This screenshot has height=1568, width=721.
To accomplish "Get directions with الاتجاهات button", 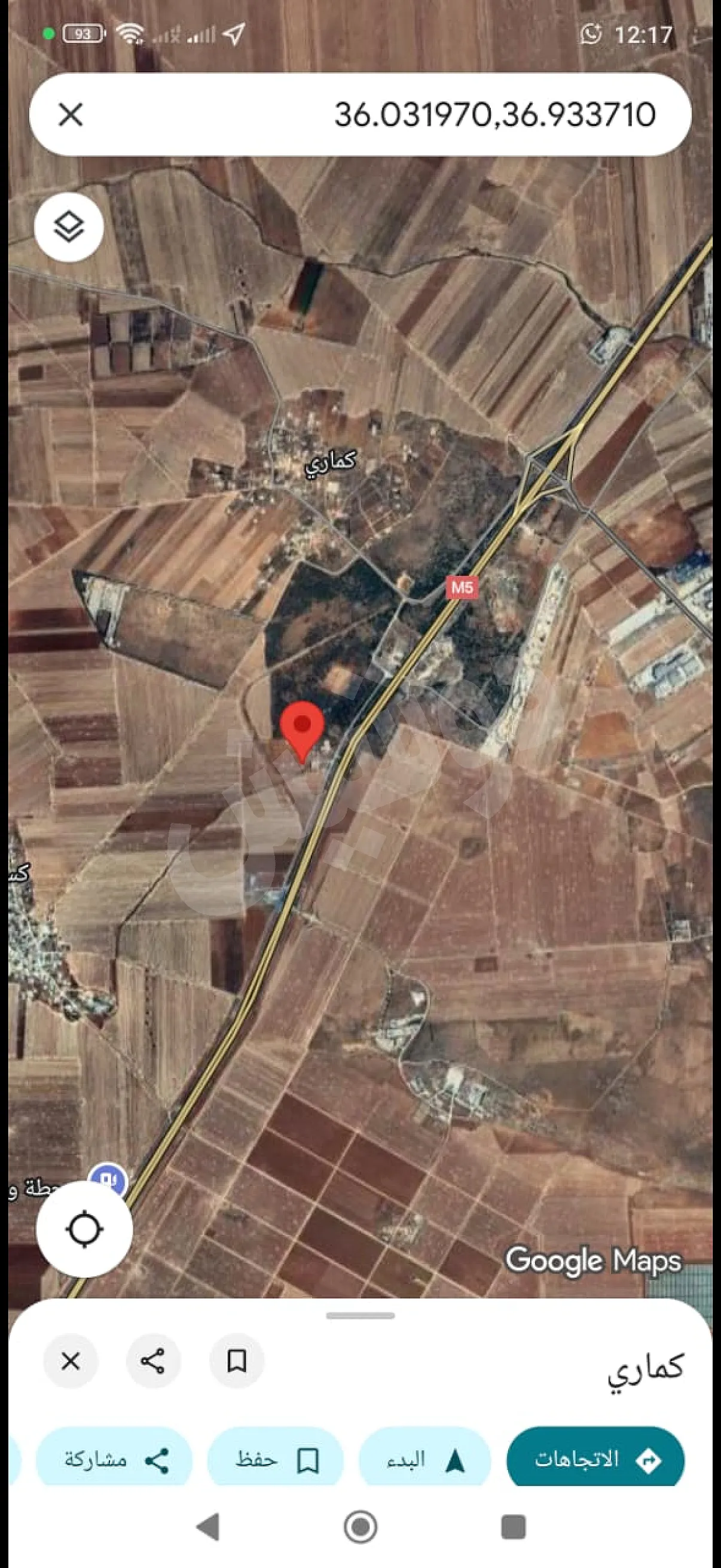I will pos(595,1460).
